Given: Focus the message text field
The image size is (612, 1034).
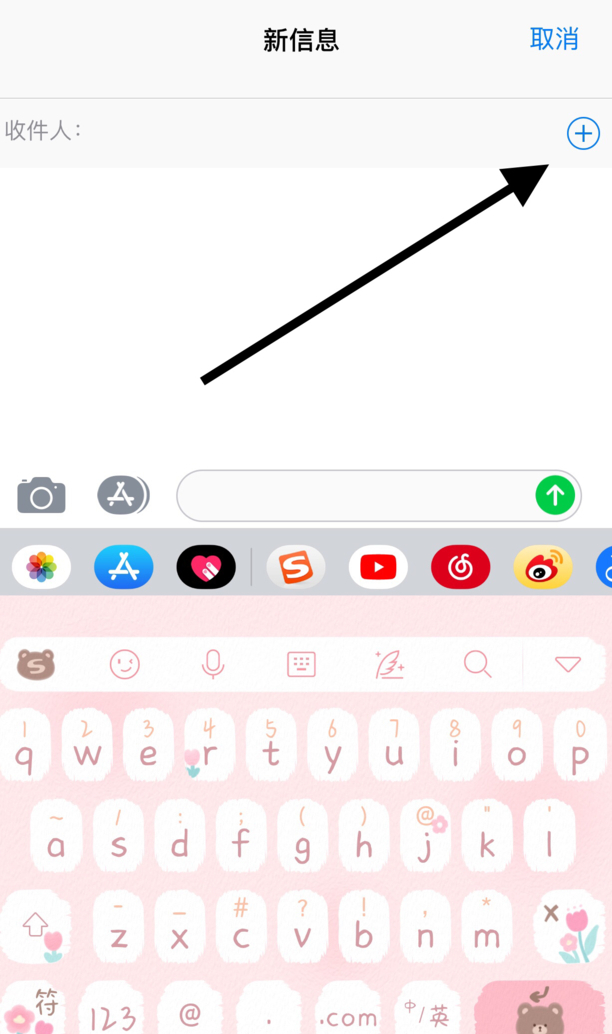Looking at the screenshot, I should 355,495.
